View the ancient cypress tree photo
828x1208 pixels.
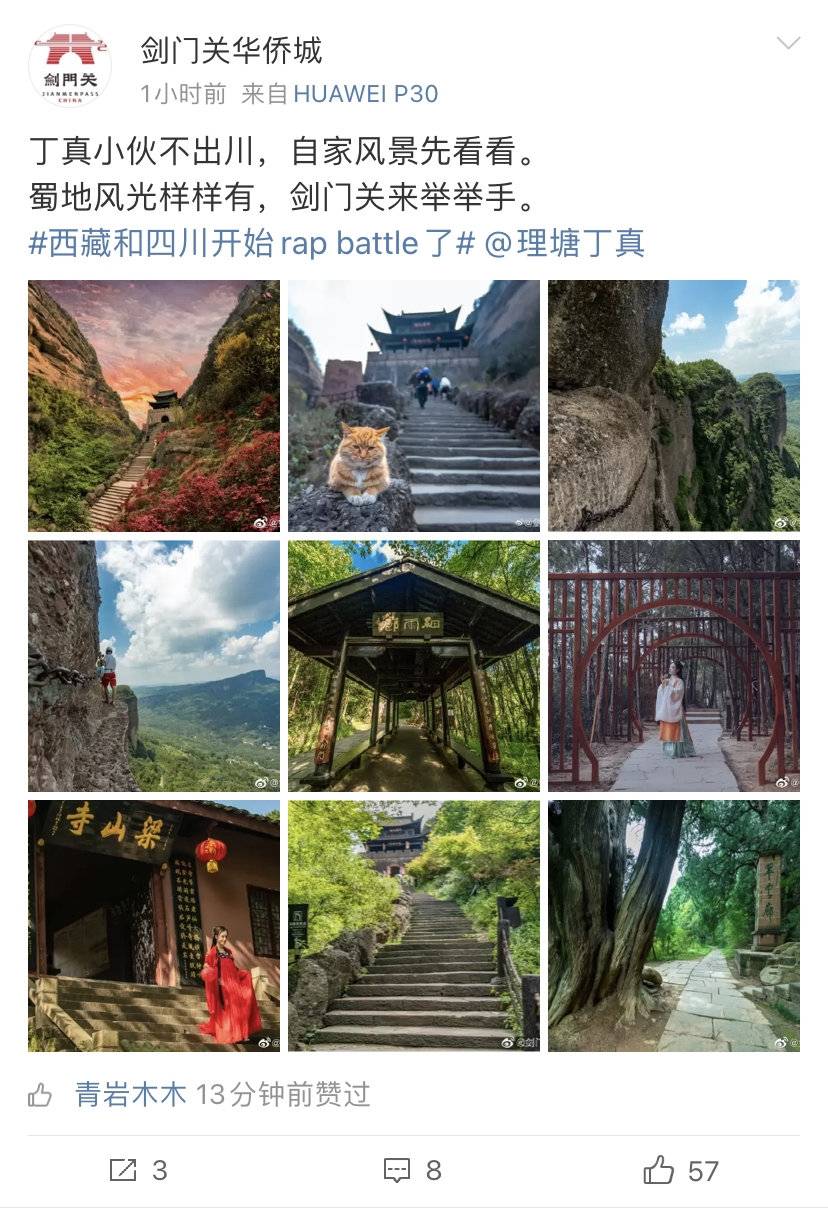[674, 926]
